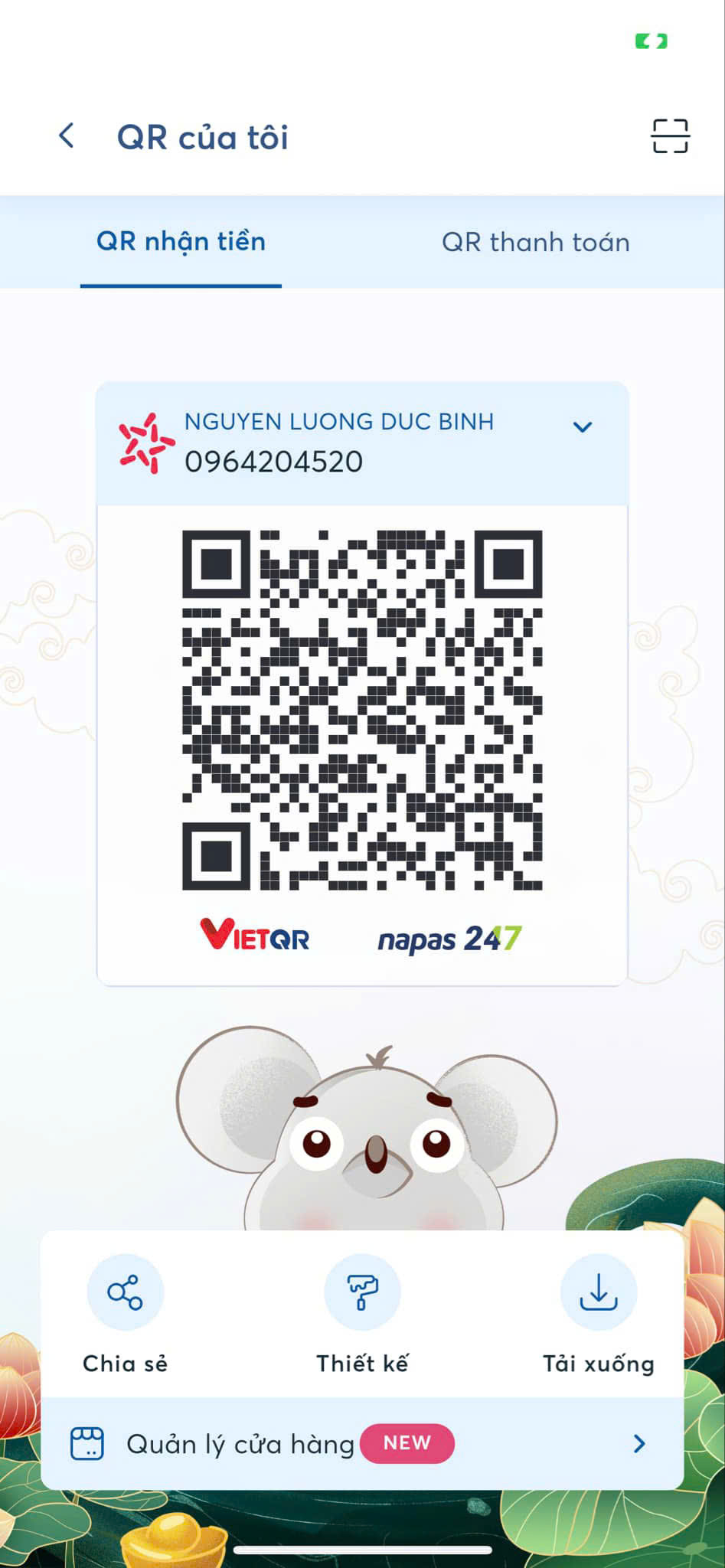The height and width of the screenshot is (1568, 725).
Task: Download the QR with Tải xuống
Action: tap(599, 1314)
